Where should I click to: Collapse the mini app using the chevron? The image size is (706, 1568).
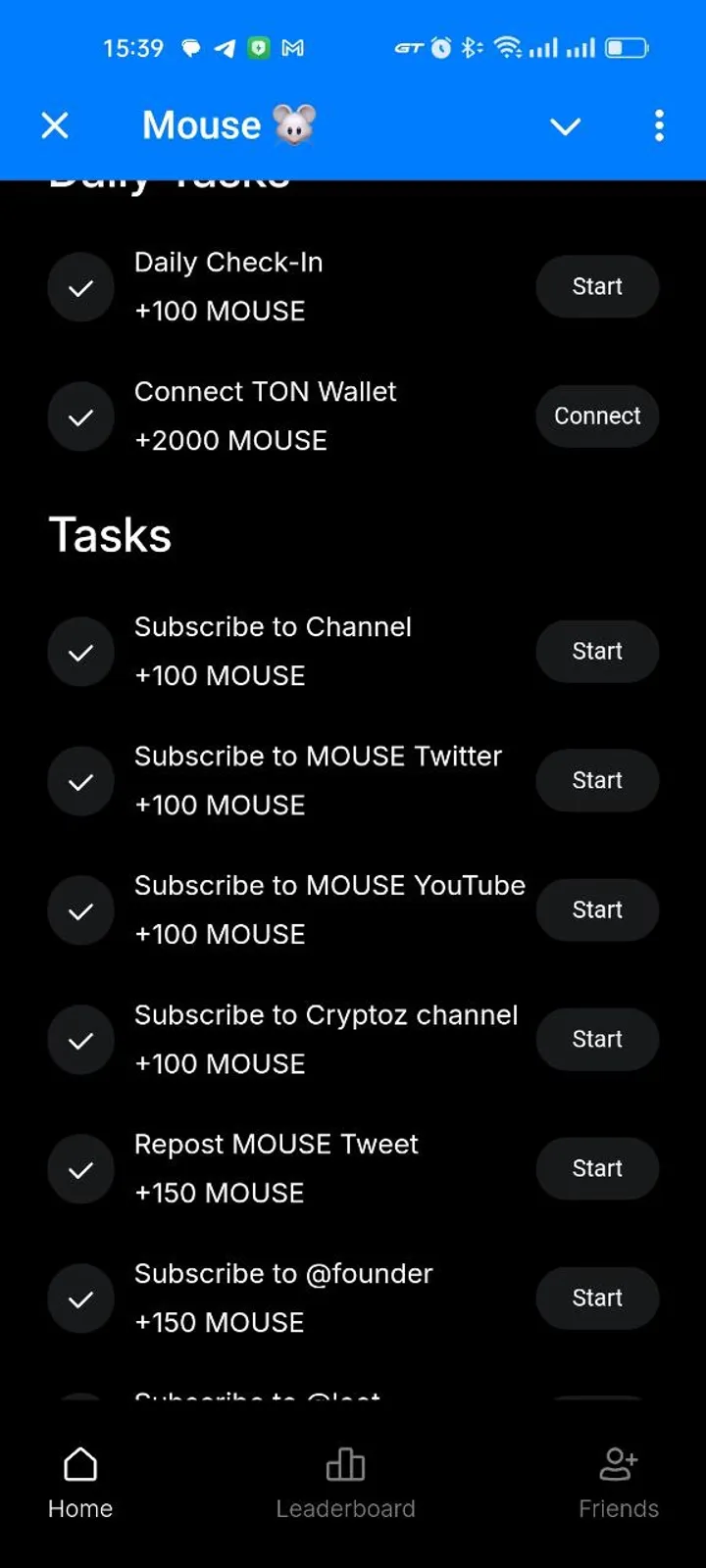pyautogui.click(x=565, y=127)
